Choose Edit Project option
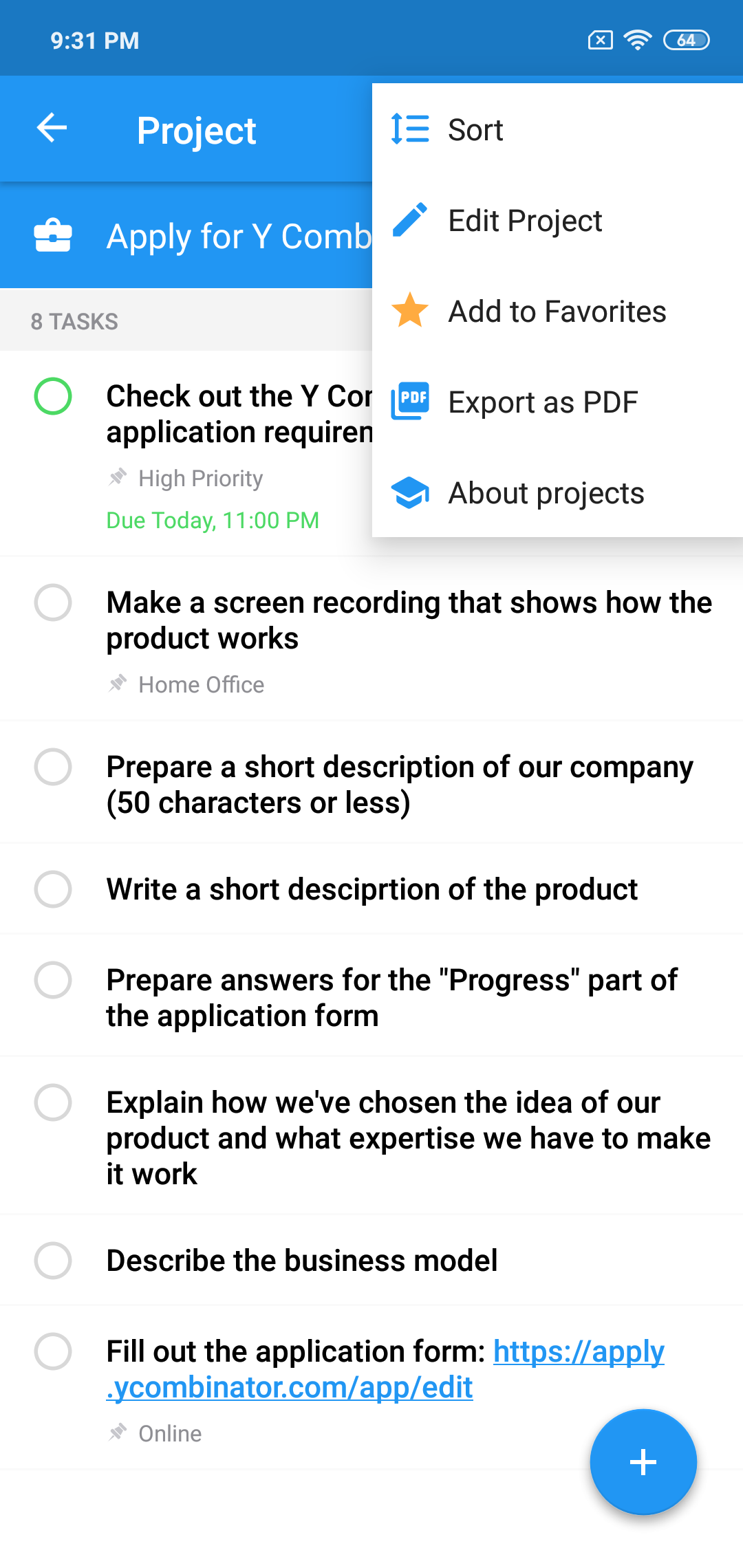Screen dimensions: 743x1568 524,221
